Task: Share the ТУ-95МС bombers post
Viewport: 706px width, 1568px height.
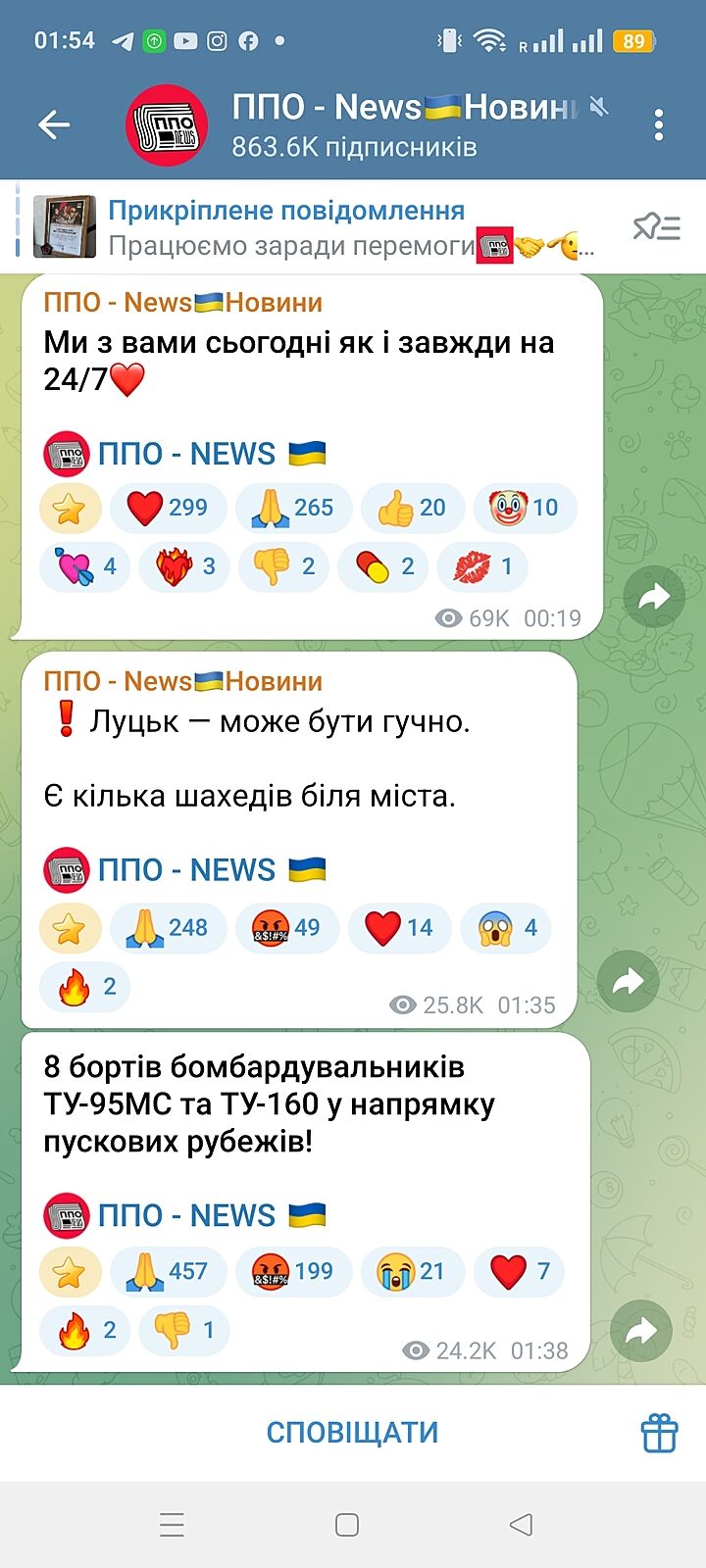Action: click(640, 1330)
